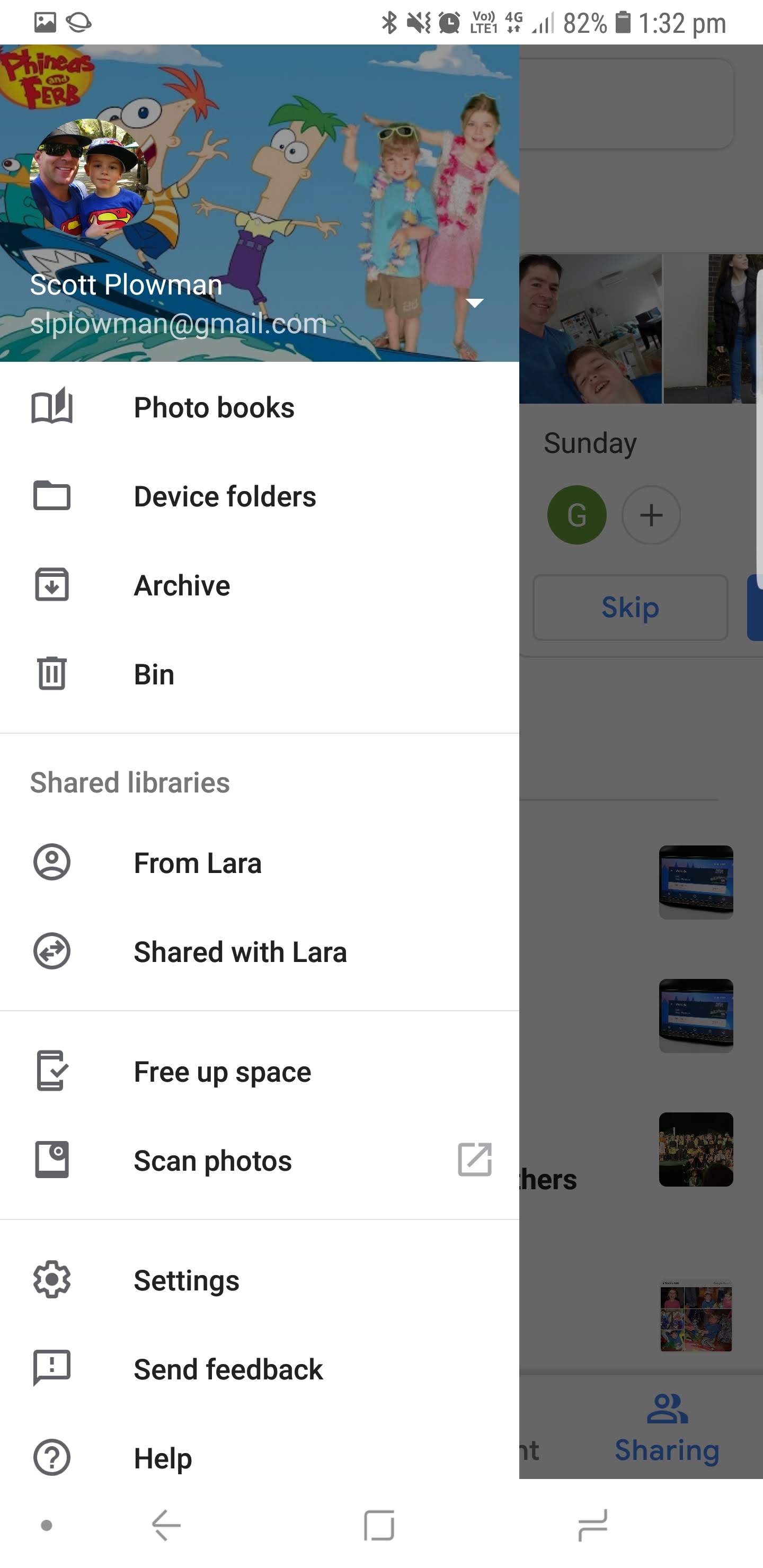Expand the account switcher dropdown arrow
This screenshot has width=763, height=1568.
[474, 302]
